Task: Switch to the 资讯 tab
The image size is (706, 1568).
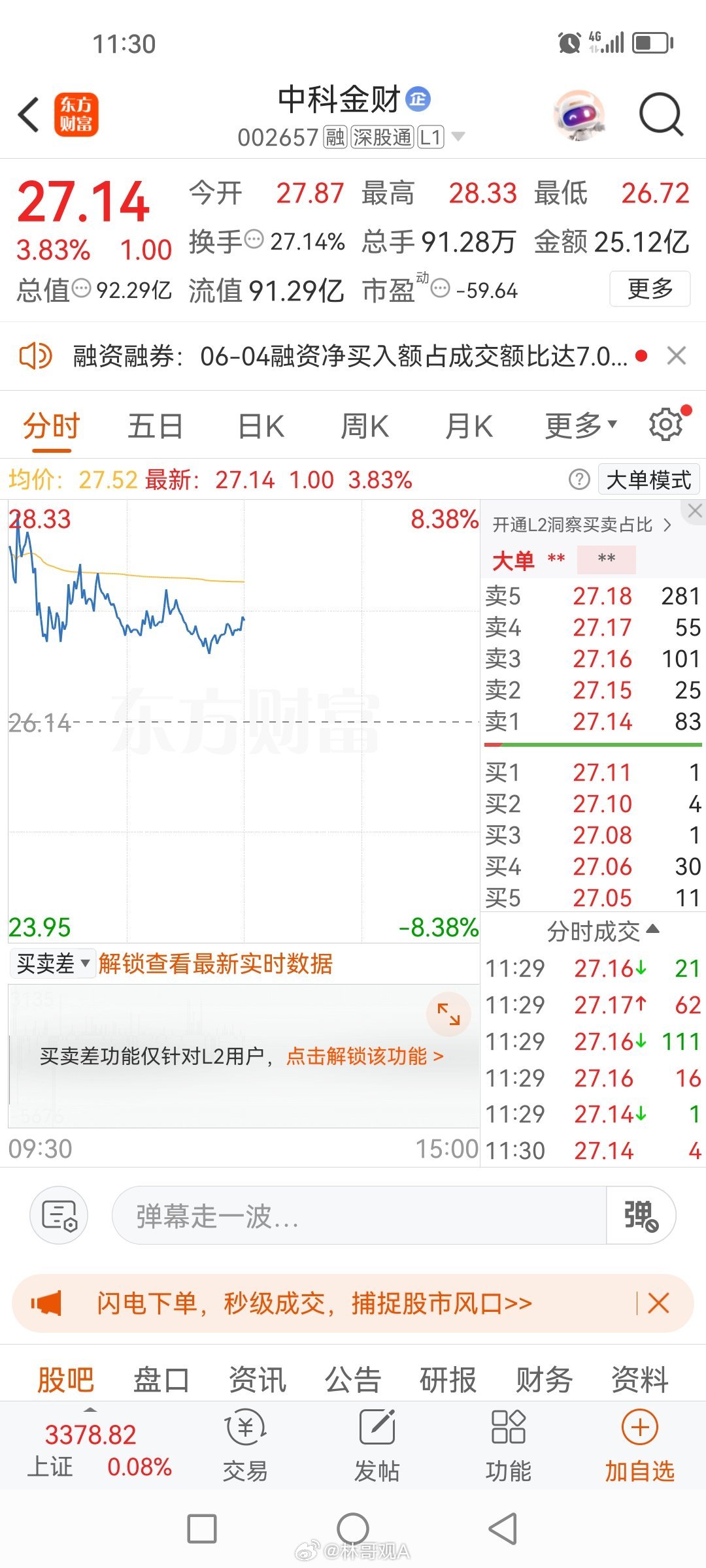Action: tap(257, 1379)
